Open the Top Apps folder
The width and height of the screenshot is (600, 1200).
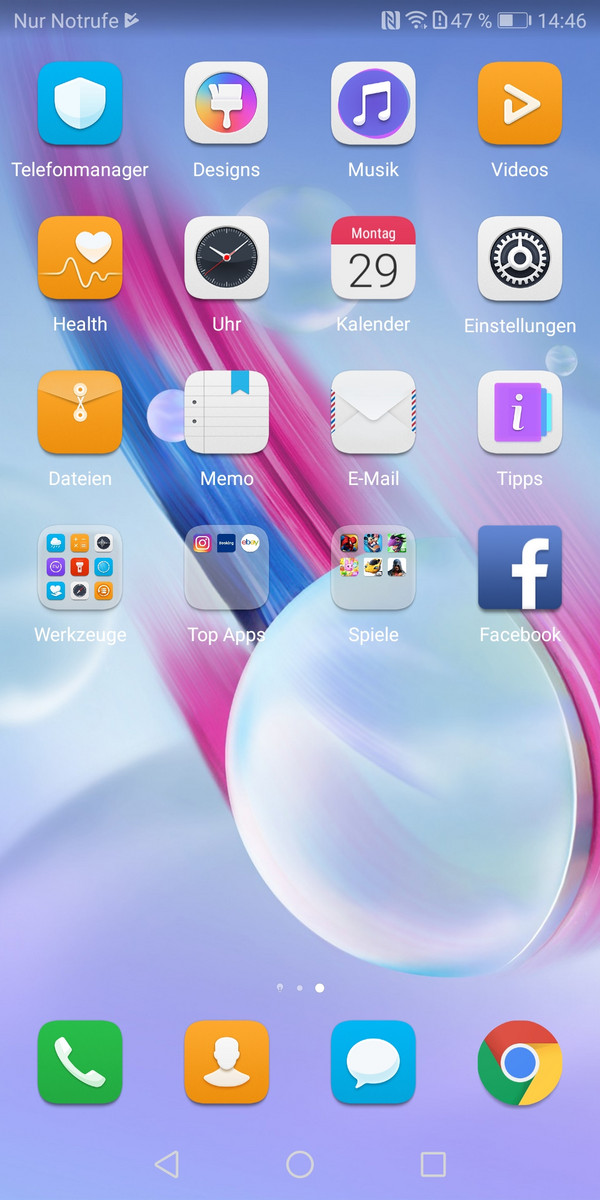coord(226,568)
